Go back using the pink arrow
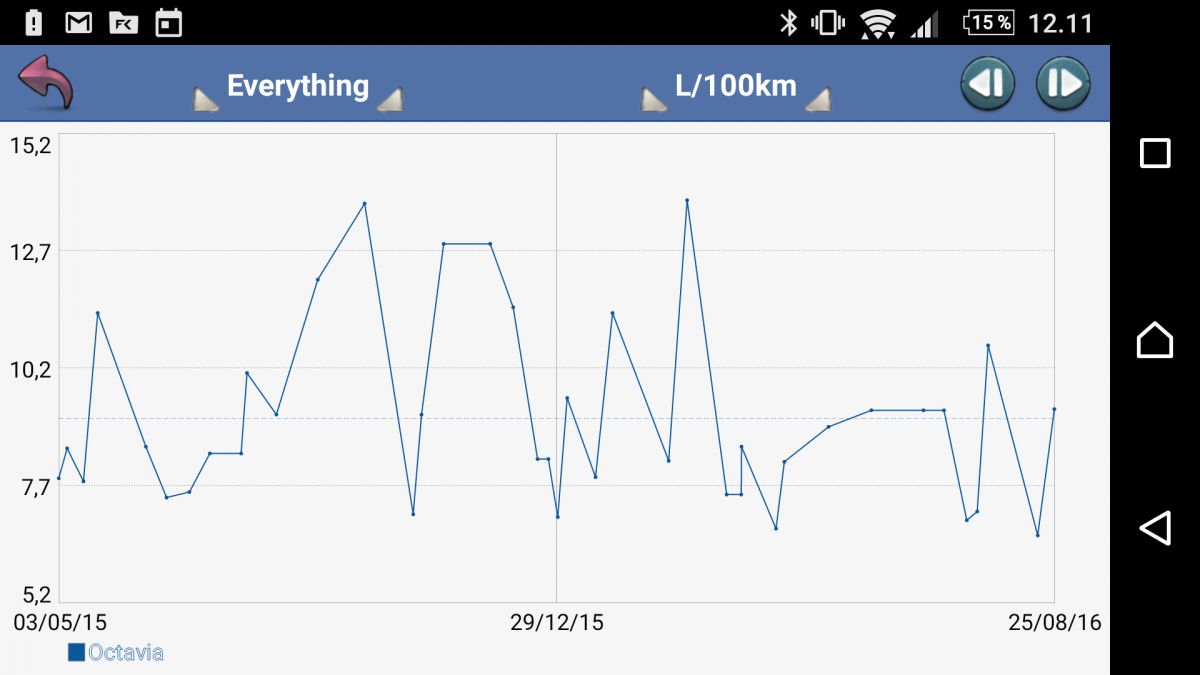This screenshot has width=1200, height=675. tap(46, 83)
